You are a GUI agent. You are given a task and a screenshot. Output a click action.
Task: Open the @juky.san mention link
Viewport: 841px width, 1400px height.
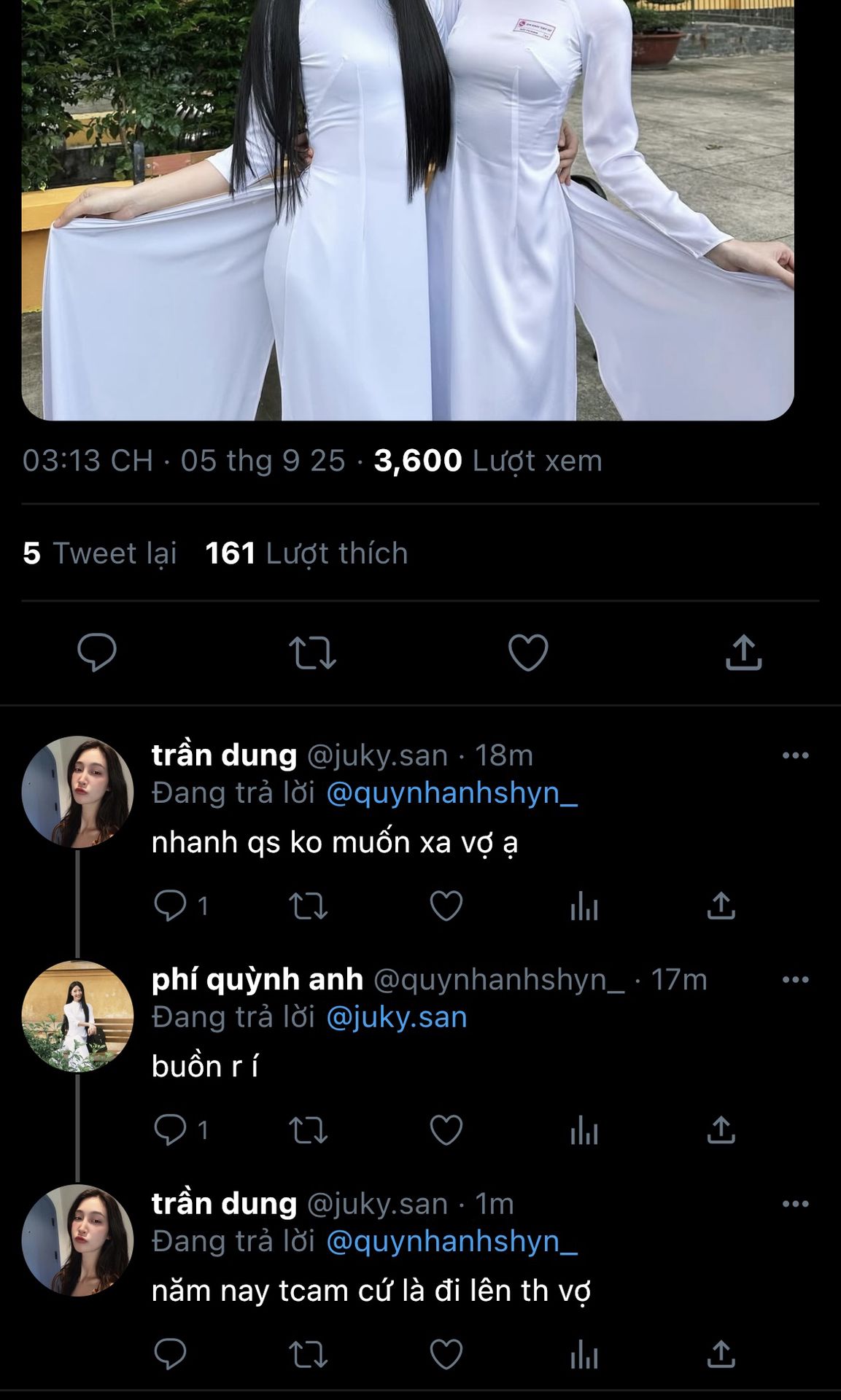pos(396,1017)
